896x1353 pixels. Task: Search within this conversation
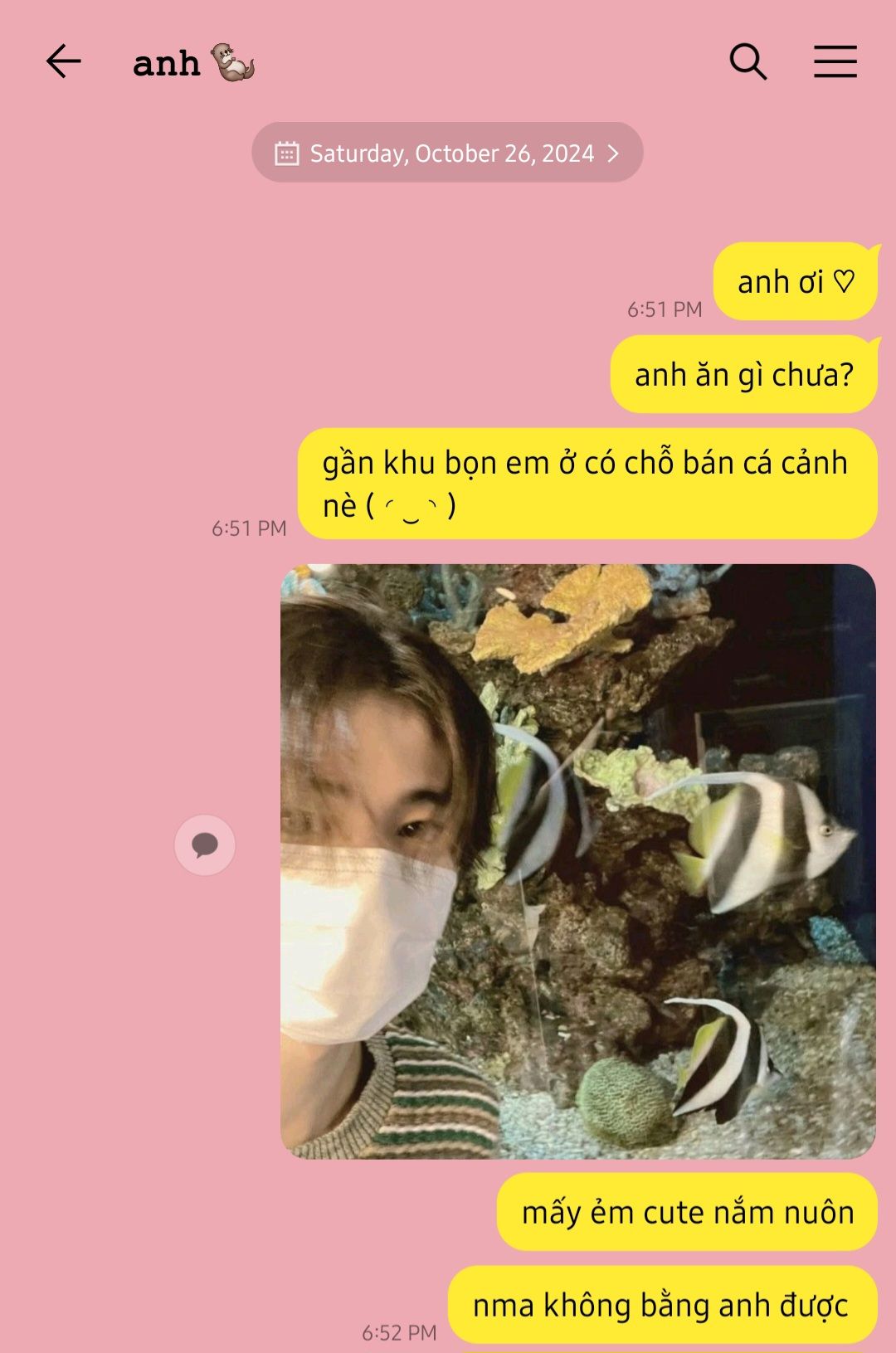click(747, 62)
